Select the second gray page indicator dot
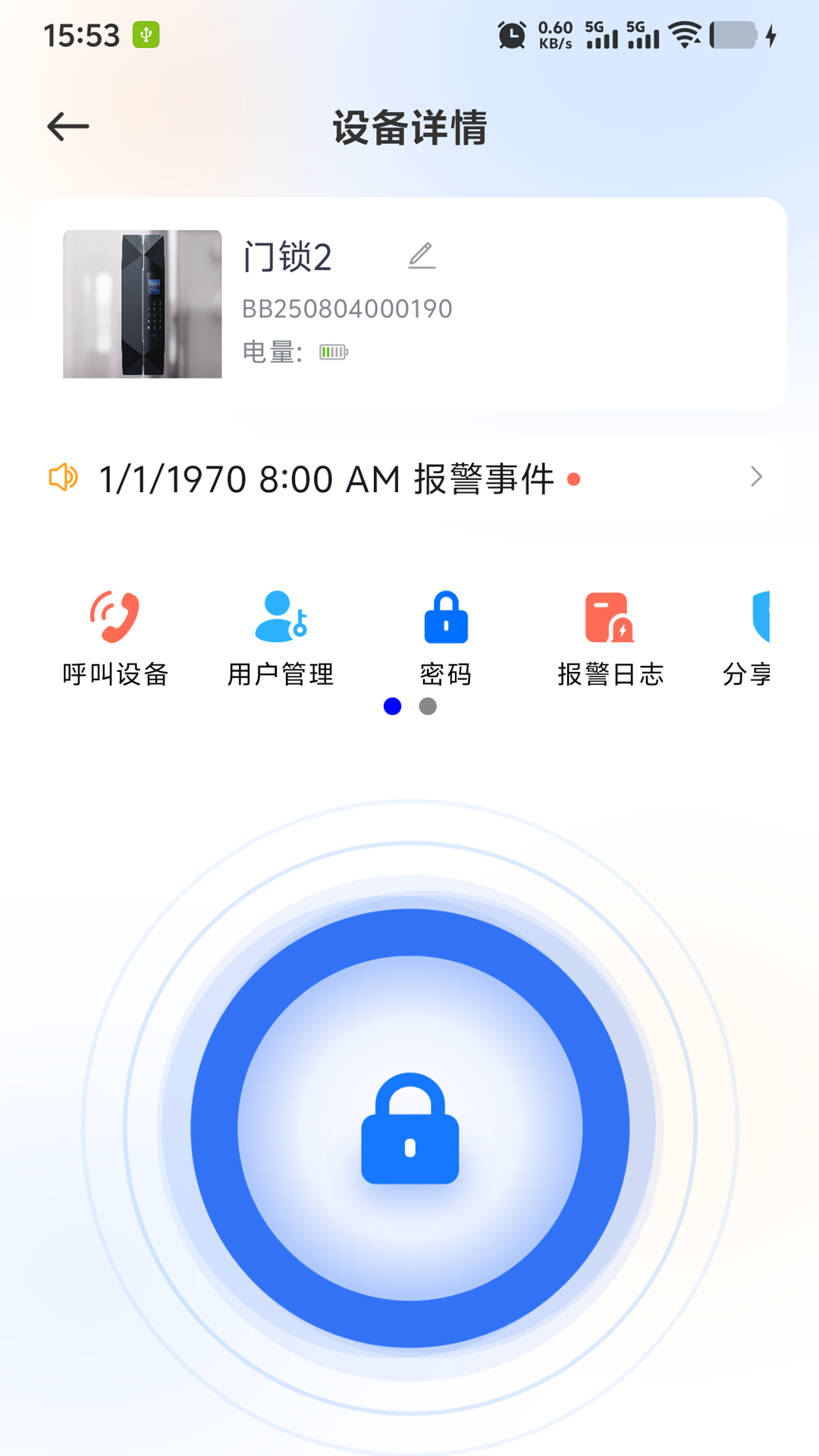Image resolution: width=819 pixels, height=1456 pixels. tap(428, 707)
